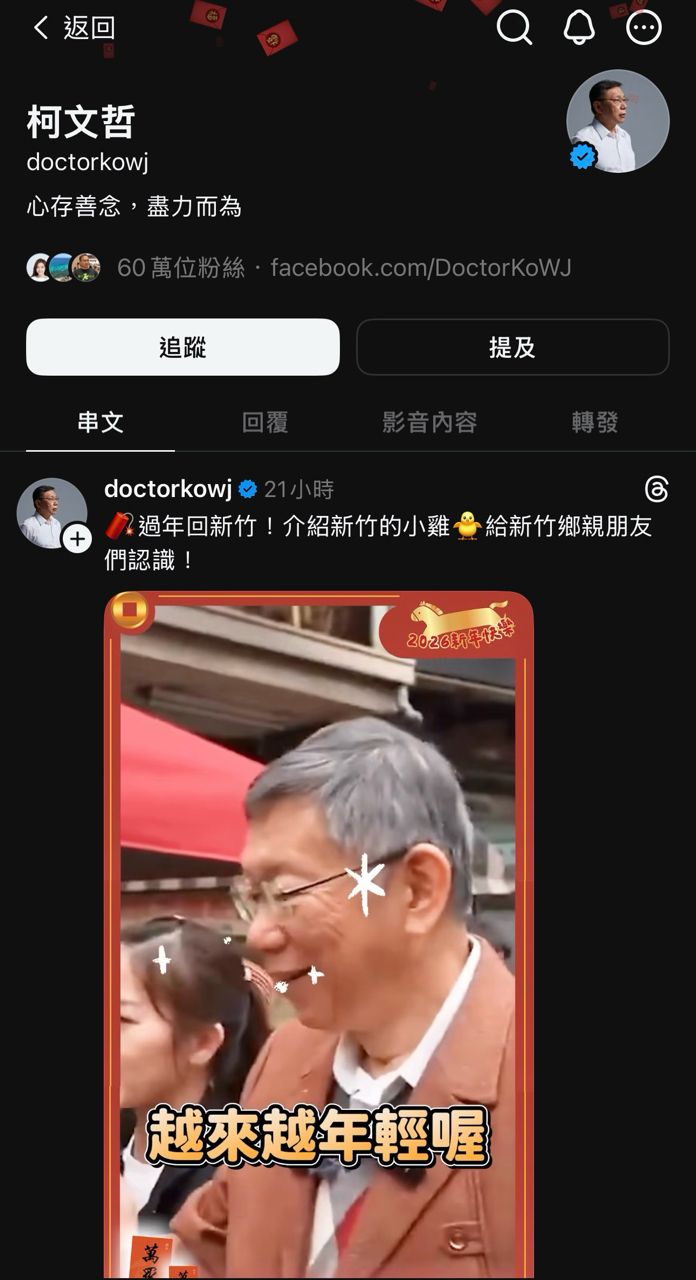696x1280 pixels.
Task: Switch to the 串文 tab
Action: [100, 423]
